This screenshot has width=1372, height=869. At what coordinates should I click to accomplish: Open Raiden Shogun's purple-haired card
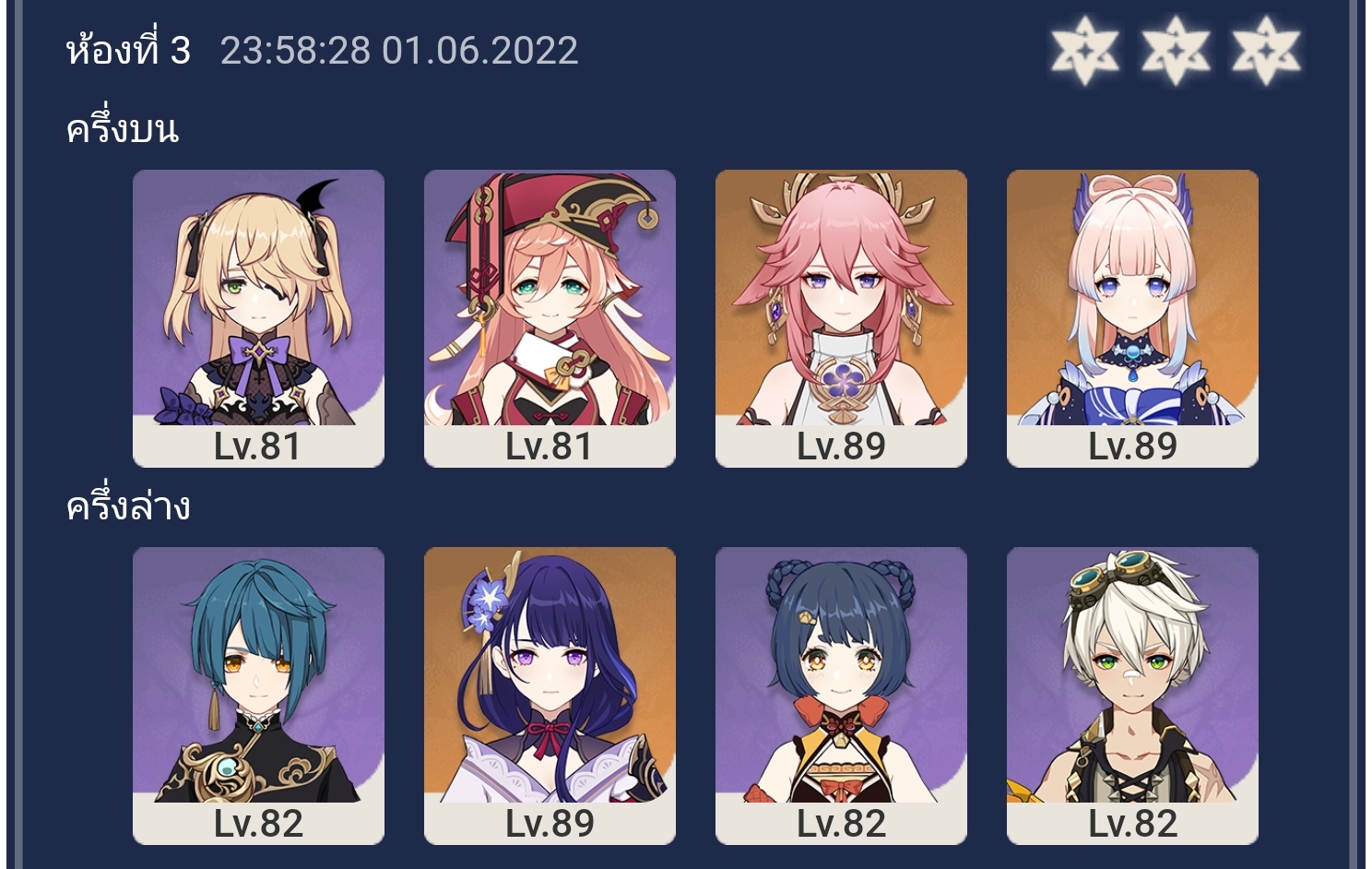click(550, 695)
